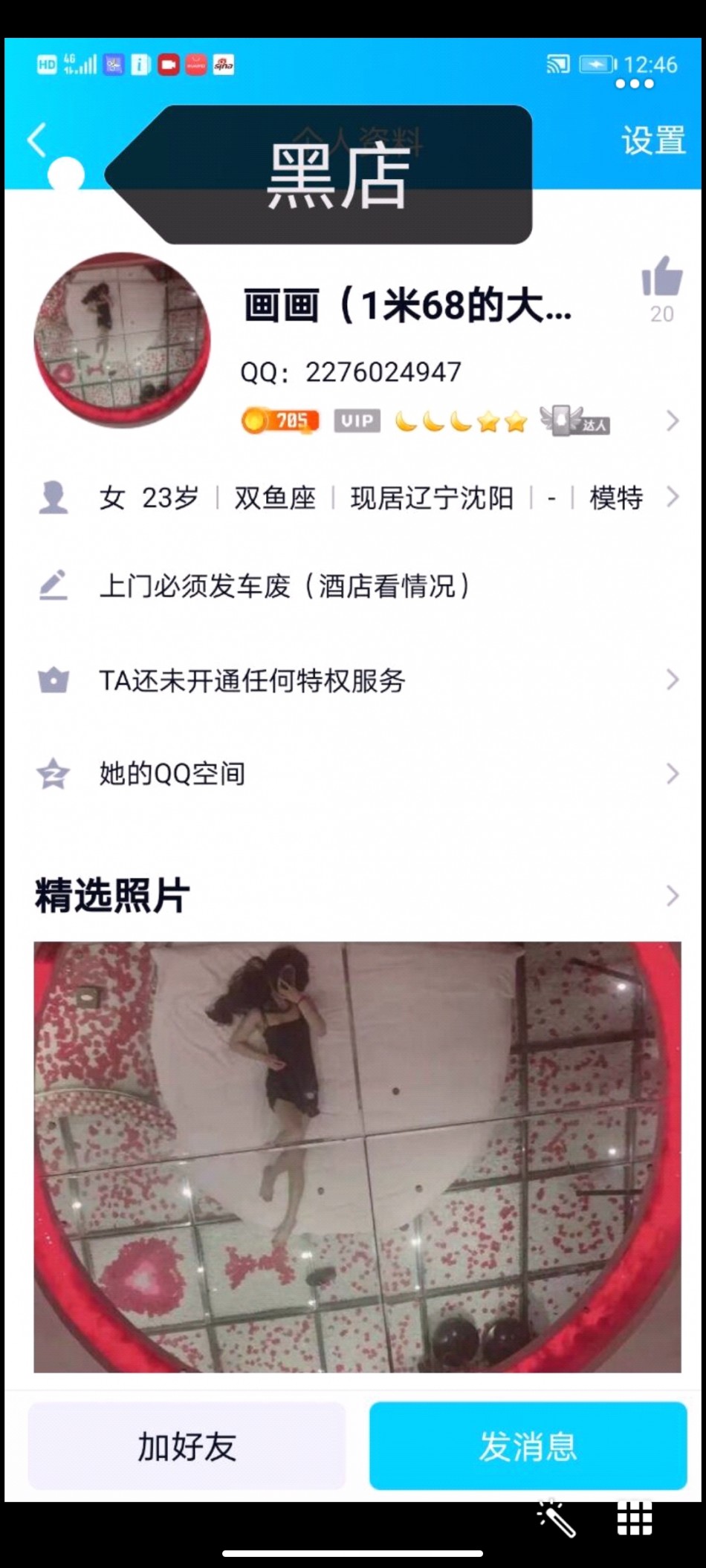The width and height of the screenshot is (706, 1568).
Task: Open personal details row 女 23岁
Action: [x=357, y=498]
